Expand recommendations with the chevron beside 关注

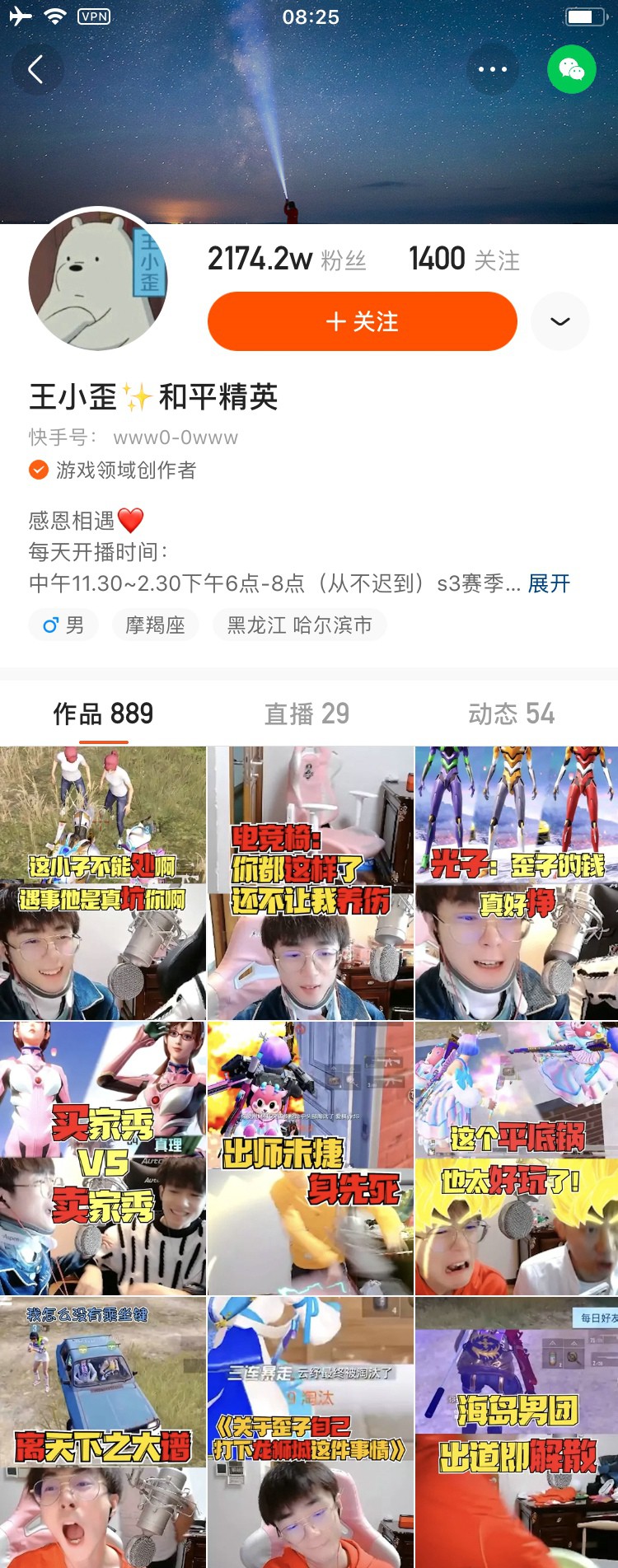560,321
